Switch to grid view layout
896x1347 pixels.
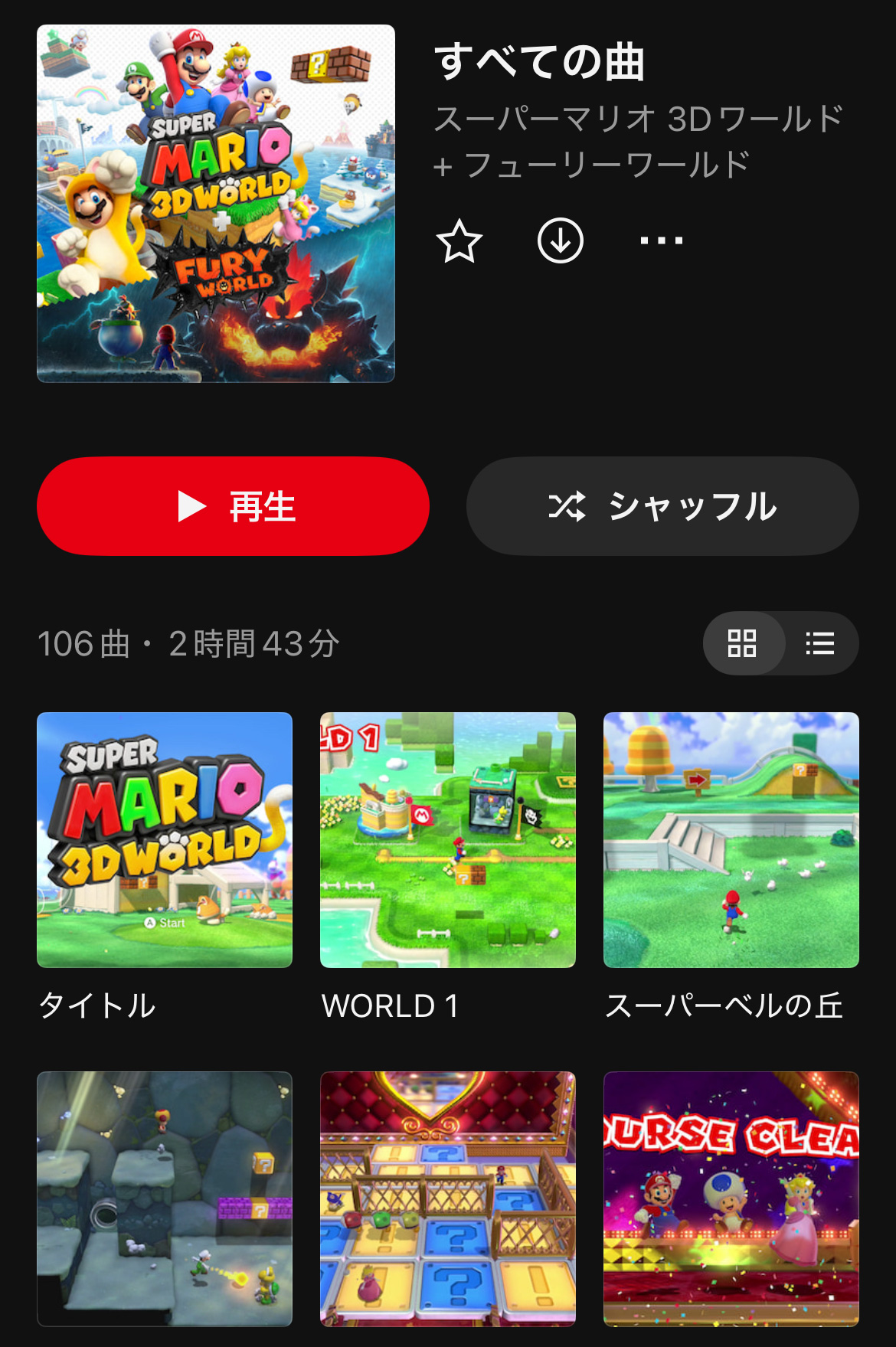pos(742,643)
